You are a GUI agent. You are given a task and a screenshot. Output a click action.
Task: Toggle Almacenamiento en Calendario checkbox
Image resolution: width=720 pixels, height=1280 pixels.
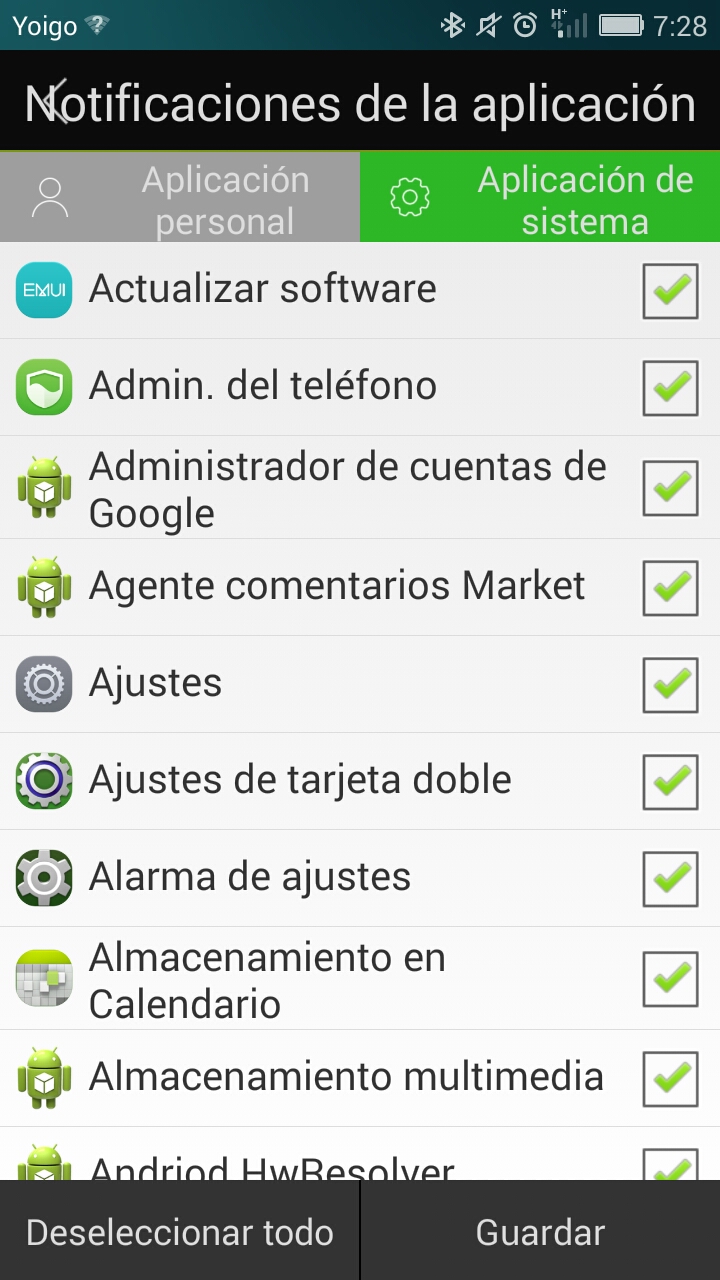click(670, 979)
